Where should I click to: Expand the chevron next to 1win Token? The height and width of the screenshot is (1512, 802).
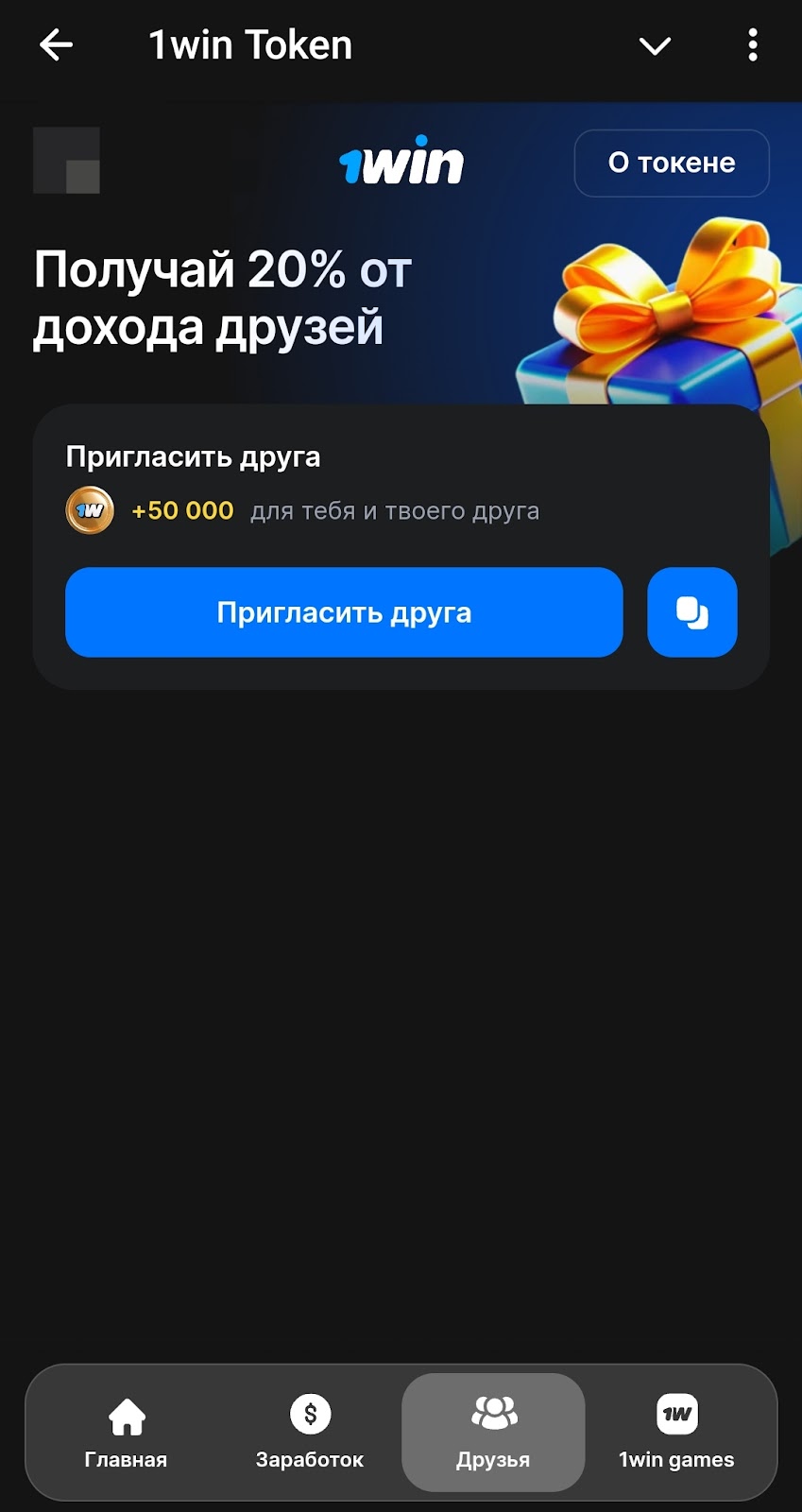[655, 45]
